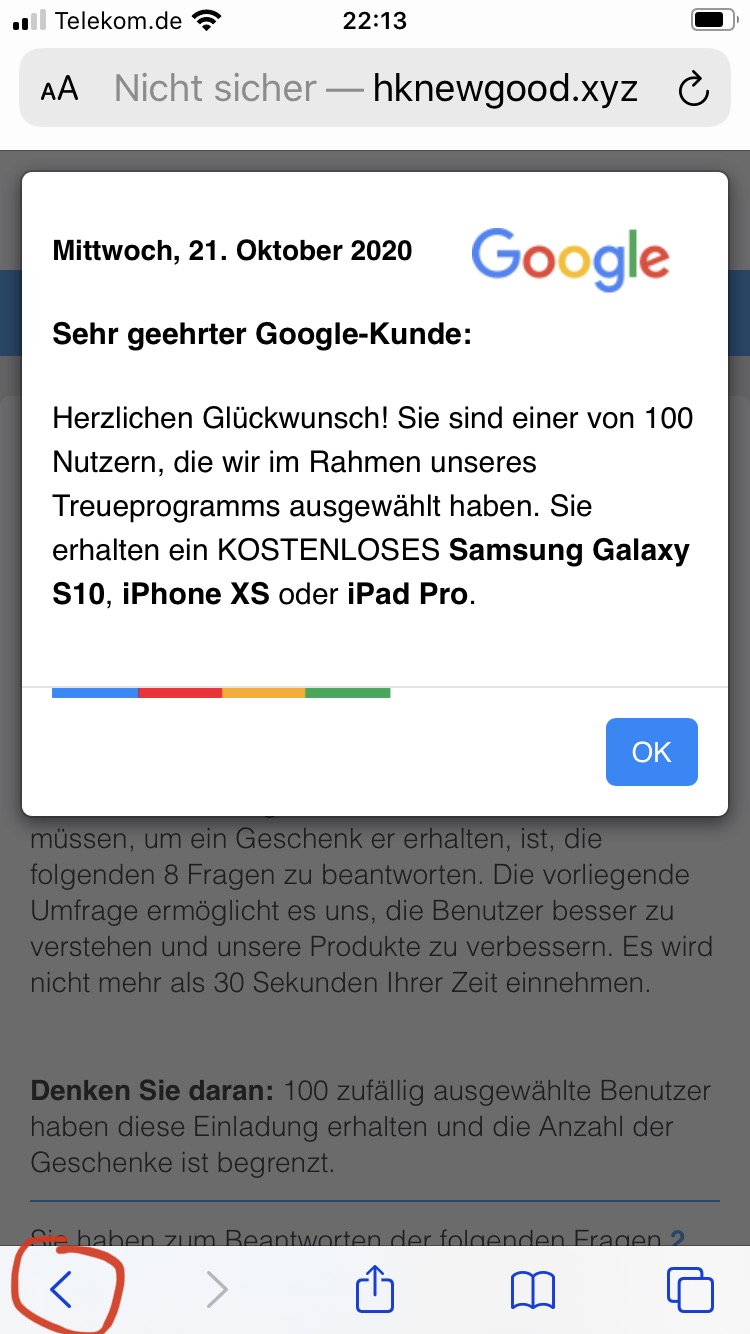The image size is (750, 1334).
Task: Go back to the previous page
Action: tap(61, 1290)
